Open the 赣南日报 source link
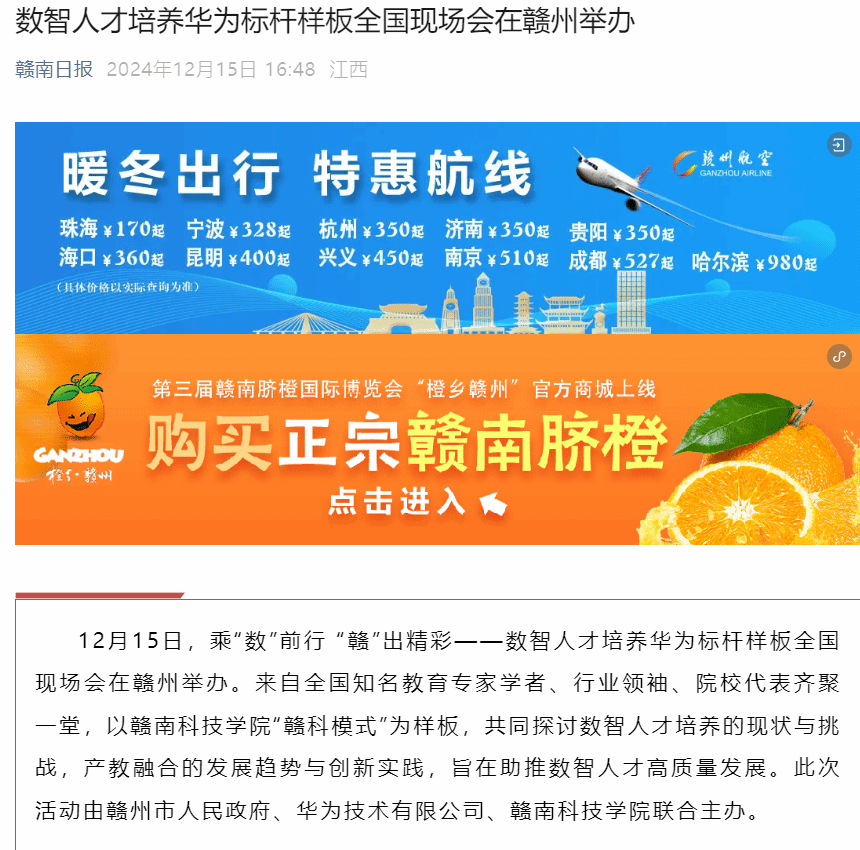Screen dimensions: 860x850 pyautogui.click(x=54, y=69)
